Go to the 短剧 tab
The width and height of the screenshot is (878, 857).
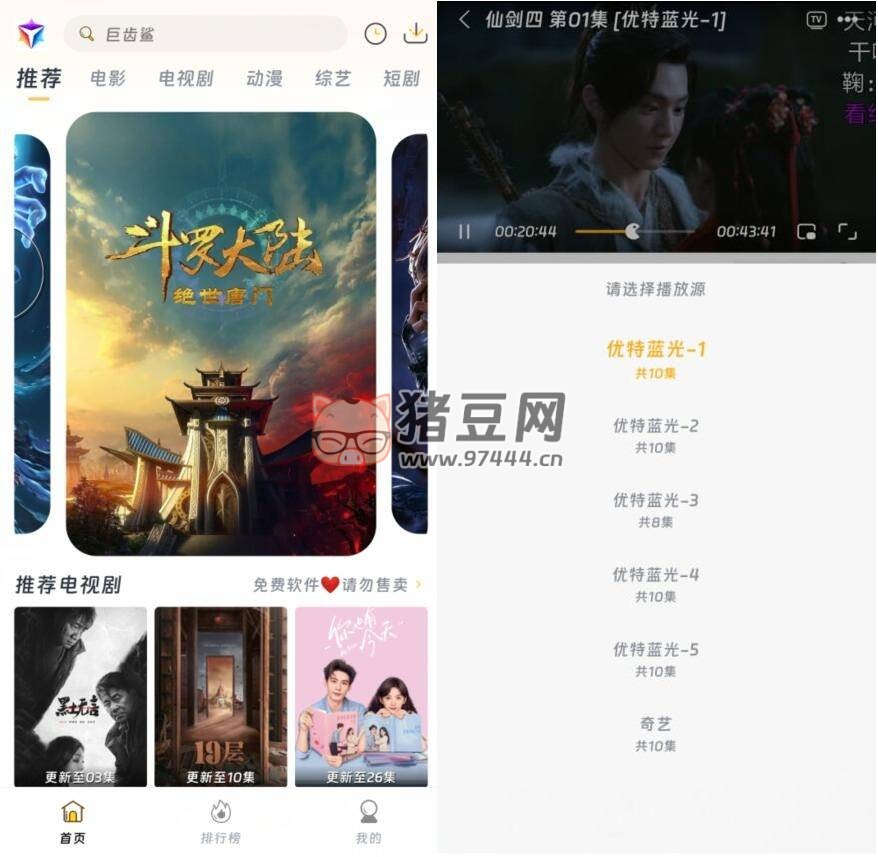point(401,78)
